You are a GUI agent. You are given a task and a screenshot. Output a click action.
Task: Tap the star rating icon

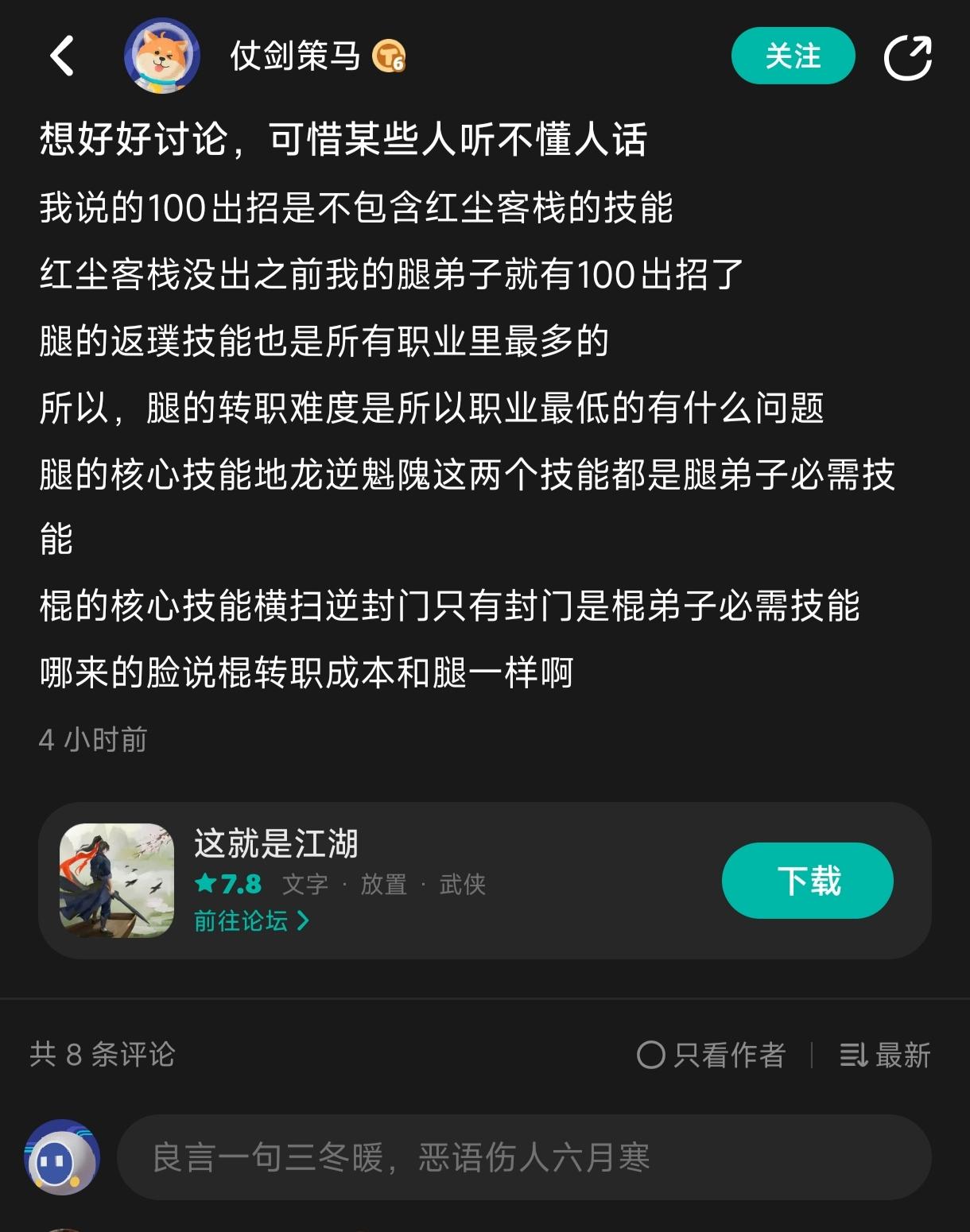(205, 882)
